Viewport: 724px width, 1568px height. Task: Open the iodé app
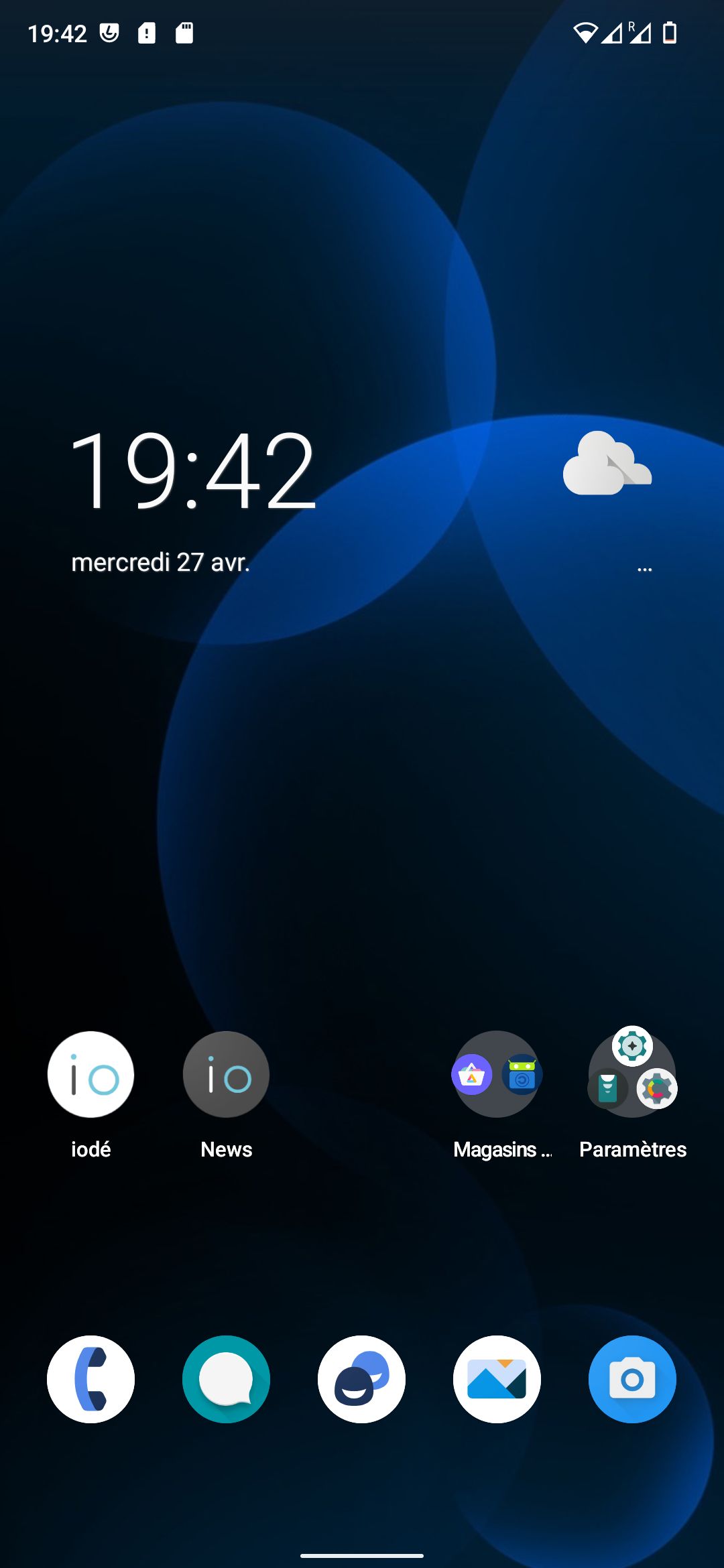(90, 1074)
